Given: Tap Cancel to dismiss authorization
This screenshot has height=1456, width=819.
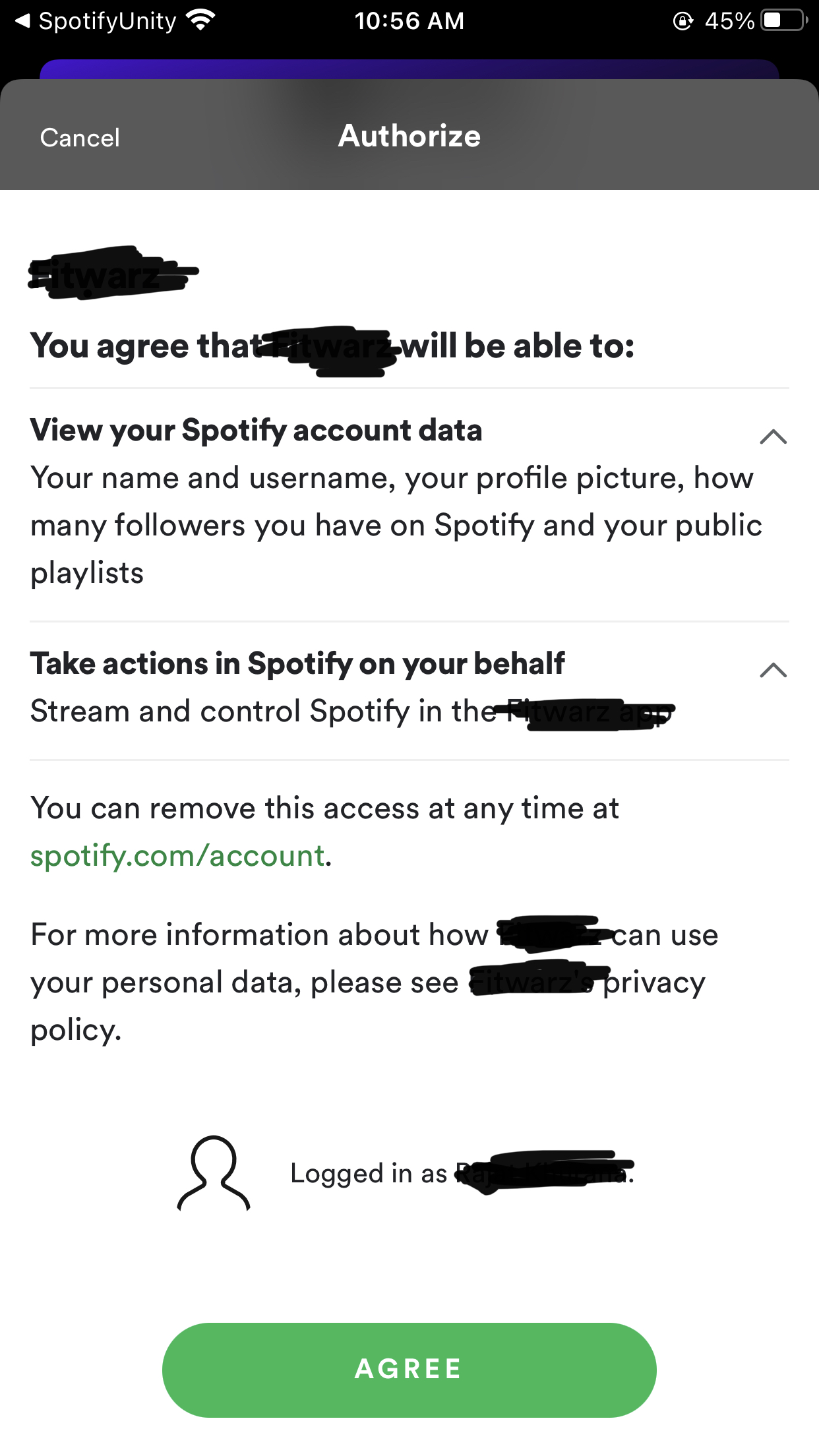Looking at the screenshot, I should coord(79,136).
